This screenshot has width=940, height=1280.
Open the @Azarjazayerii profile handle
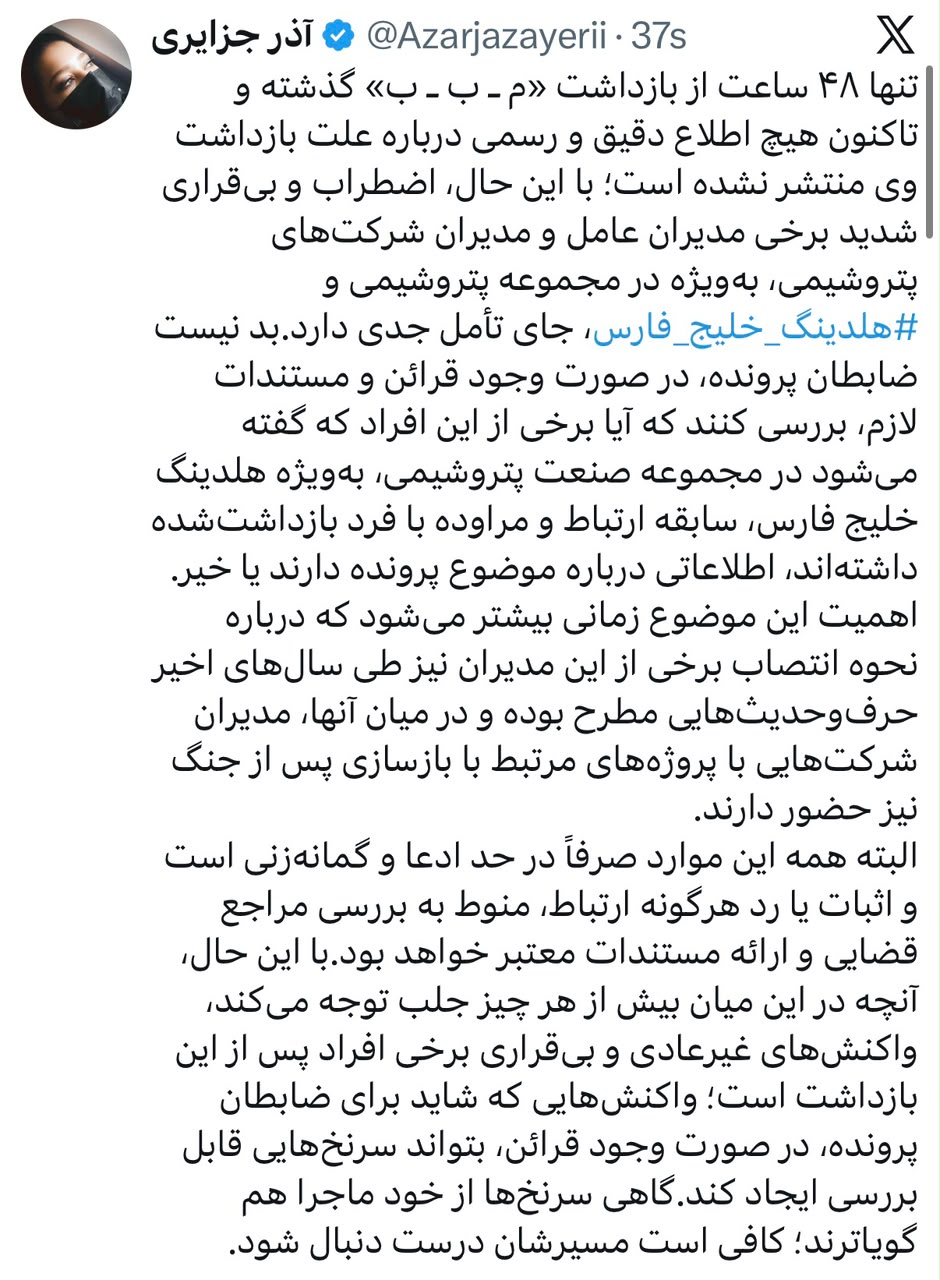487,37
